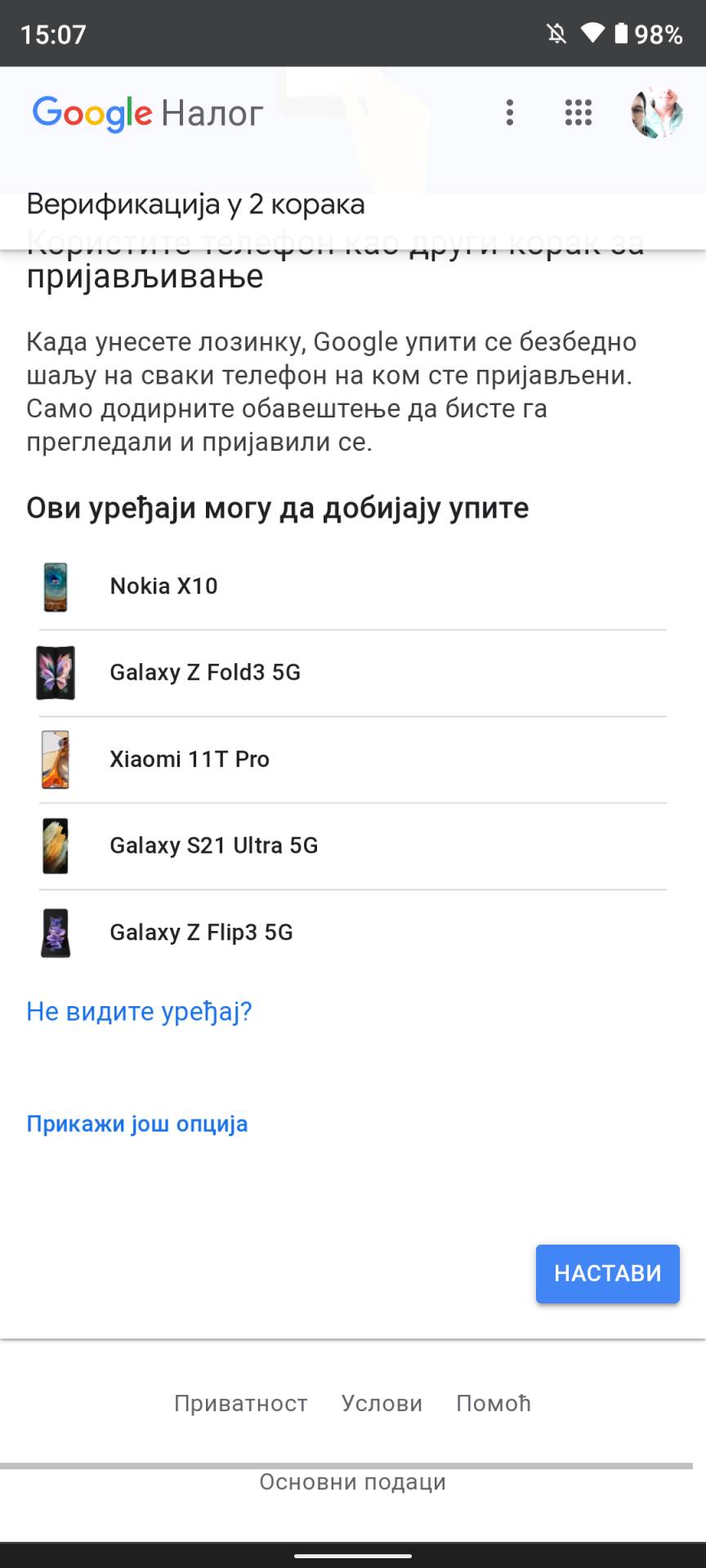Click the Galaxy S21 Ultra 5G thumbnail
This screenshot has width=706, height=1568.
(56, 847)
